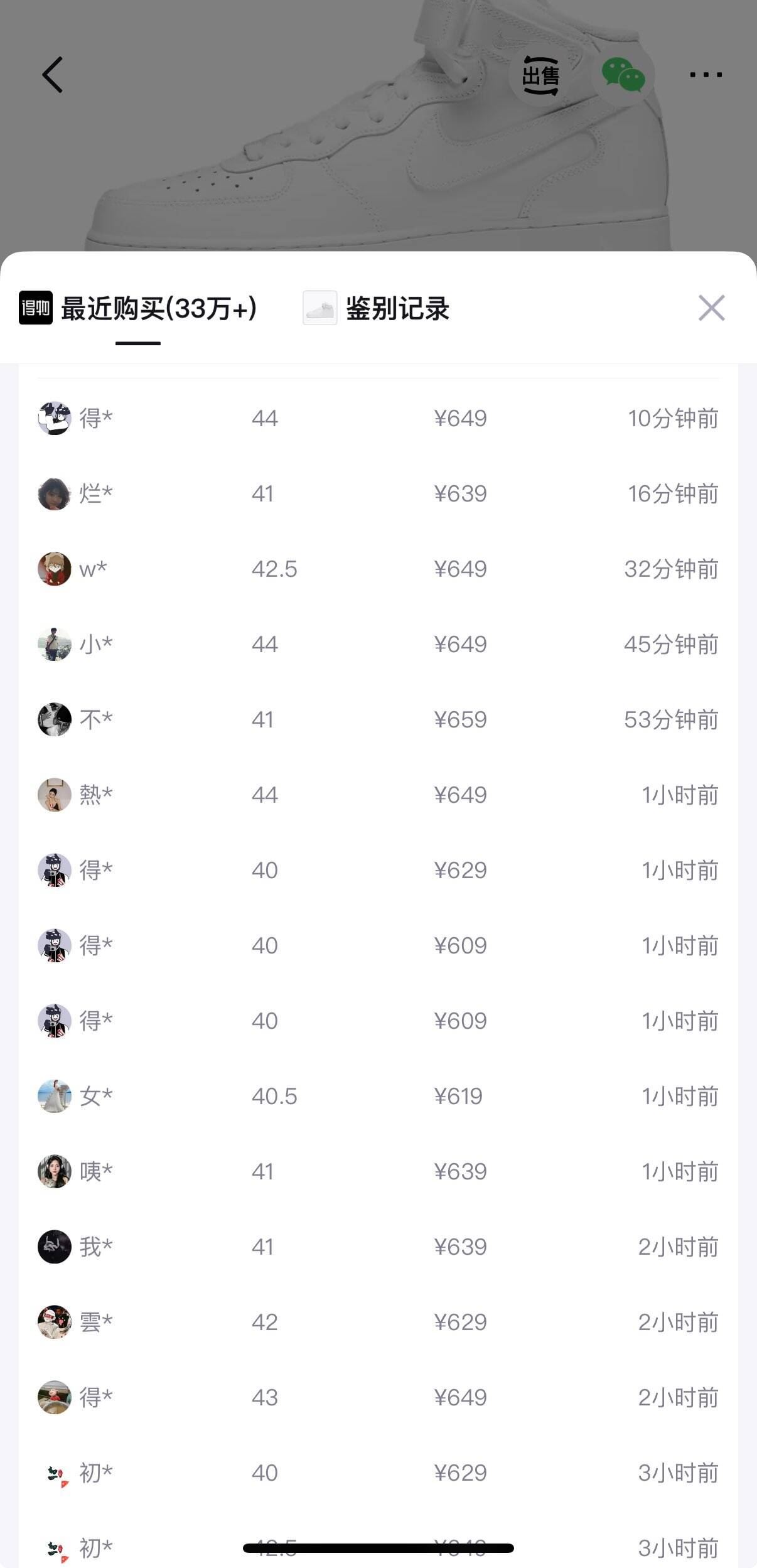The image size is (757, 1568).
Task: Tap the 出售 sell icon
Action: click(540, 75)
